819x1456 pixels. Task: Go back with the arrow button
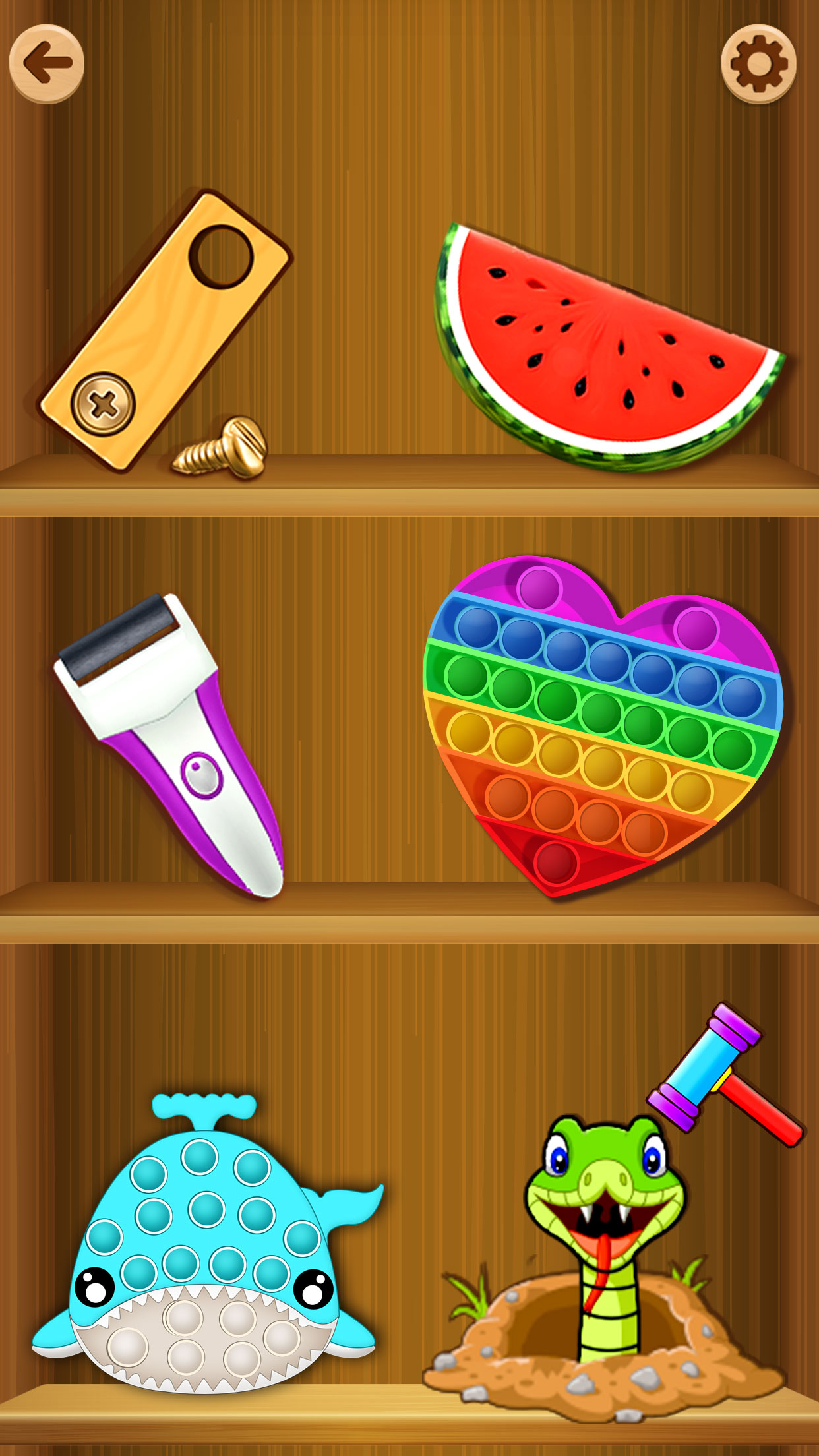click(x=47, y=64)
